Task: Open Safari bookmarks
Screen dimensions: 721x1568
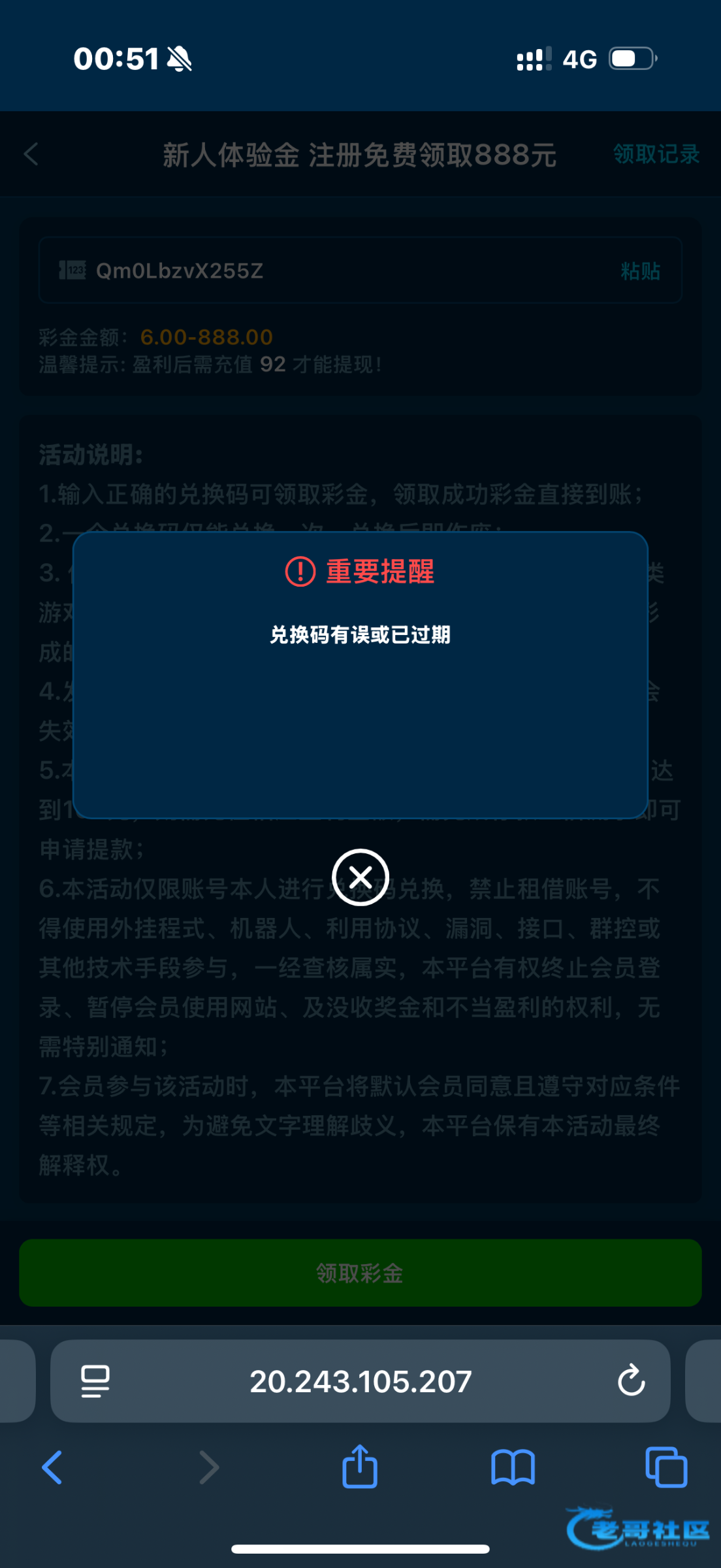Action: pyautogui.click(x=513, y=1467)
